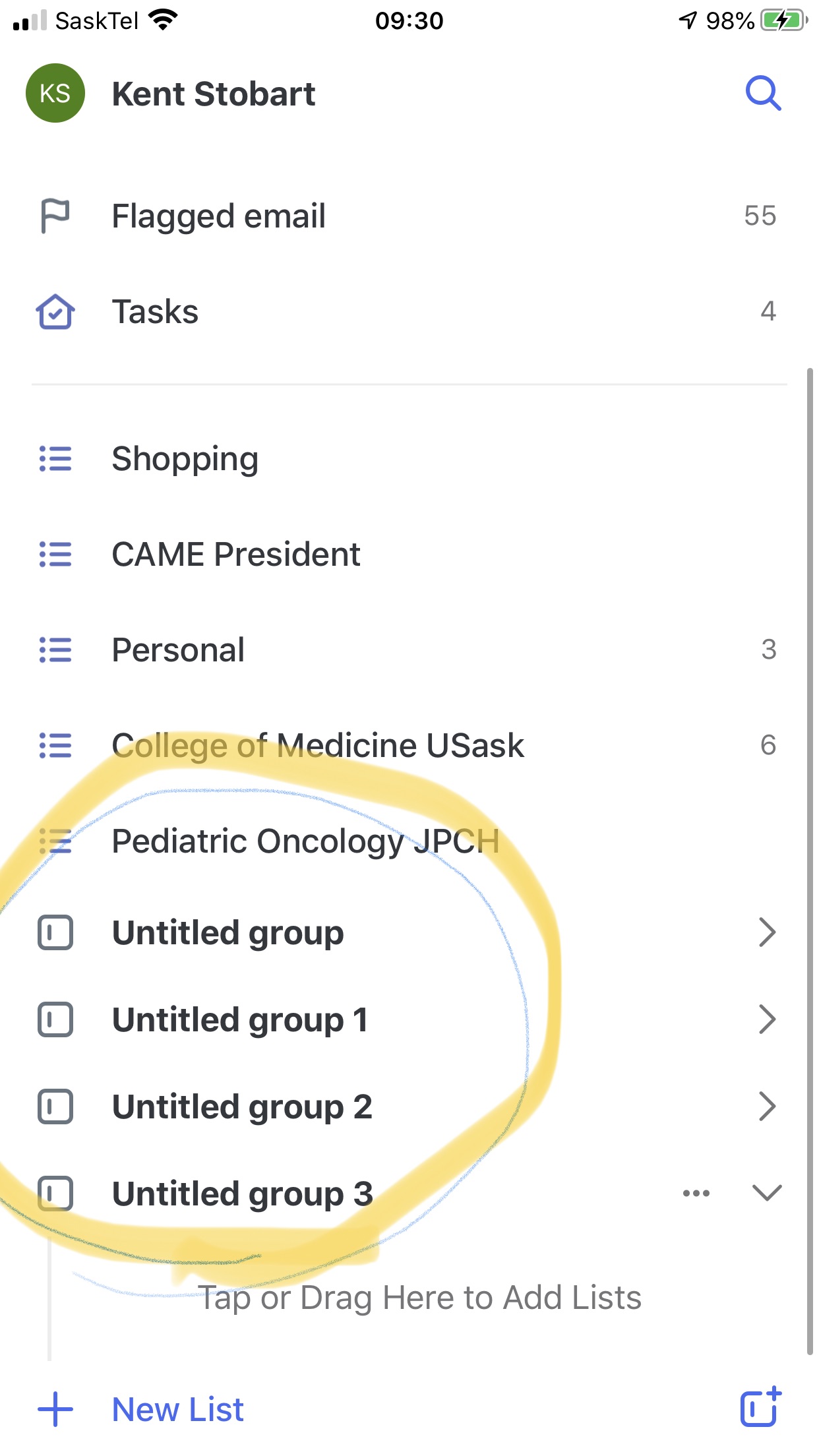Open Kent Stobart account profile
Screen dimensions: 819x1456
[x=171, y=93]
